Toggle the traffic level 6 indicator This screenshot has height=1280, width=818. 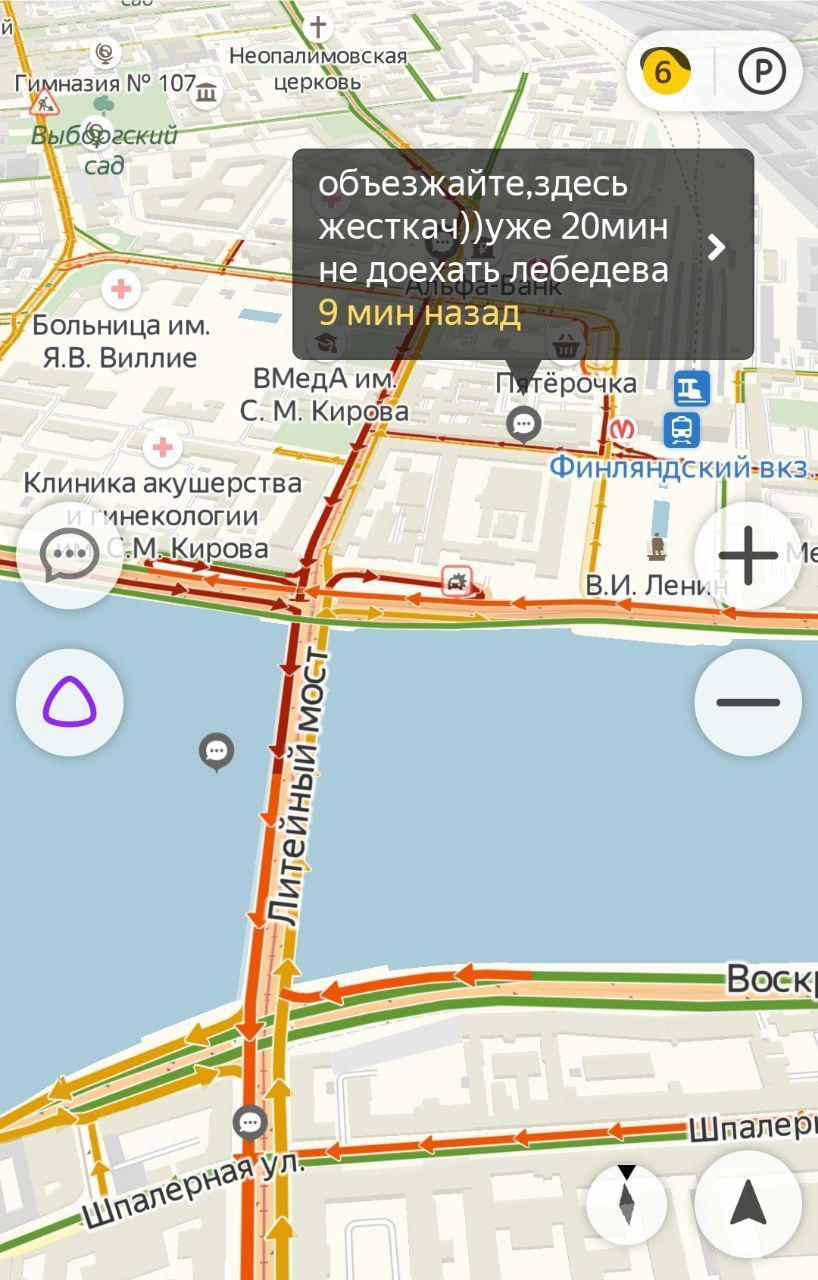coord(665,71)
